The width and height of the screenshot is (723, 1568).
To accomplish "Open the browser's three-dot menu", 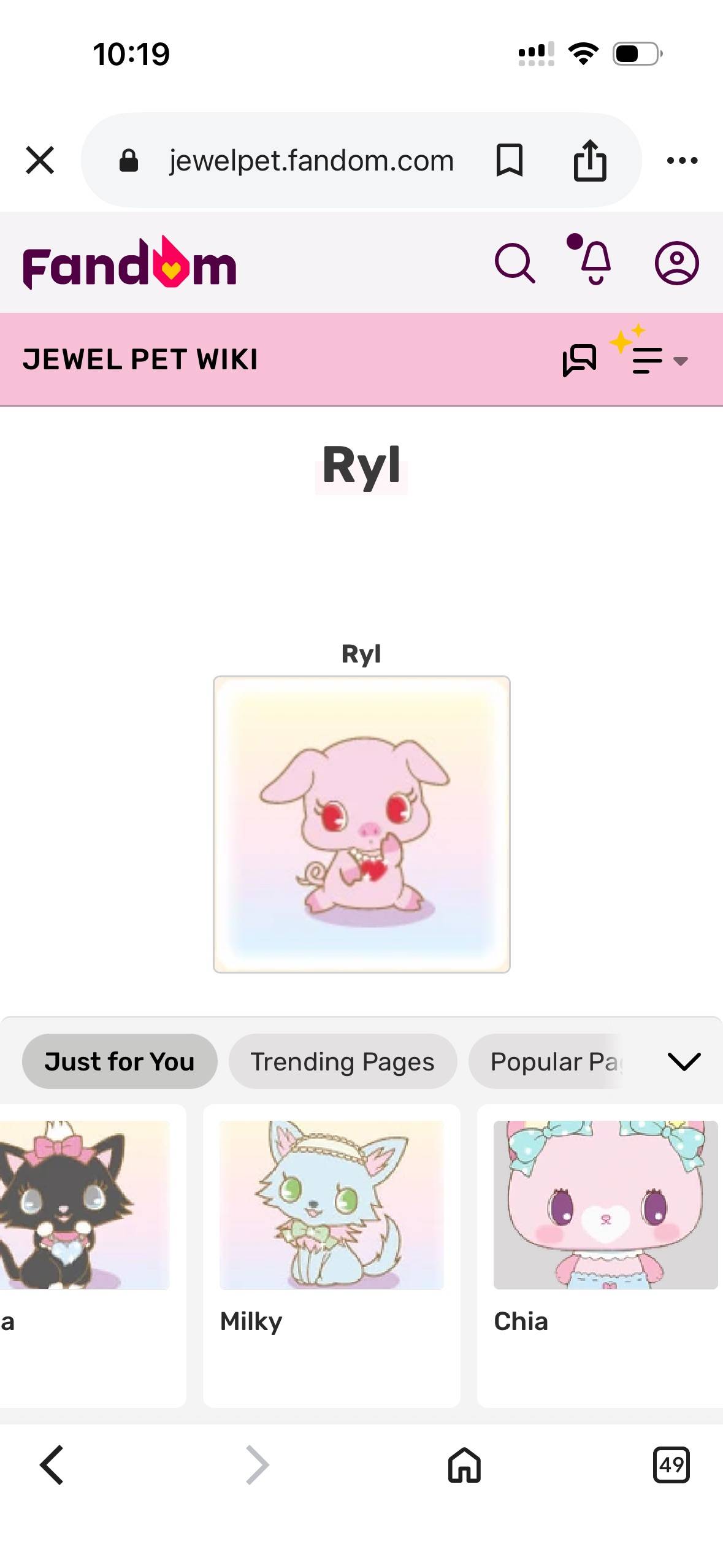I will coord(682,161).
